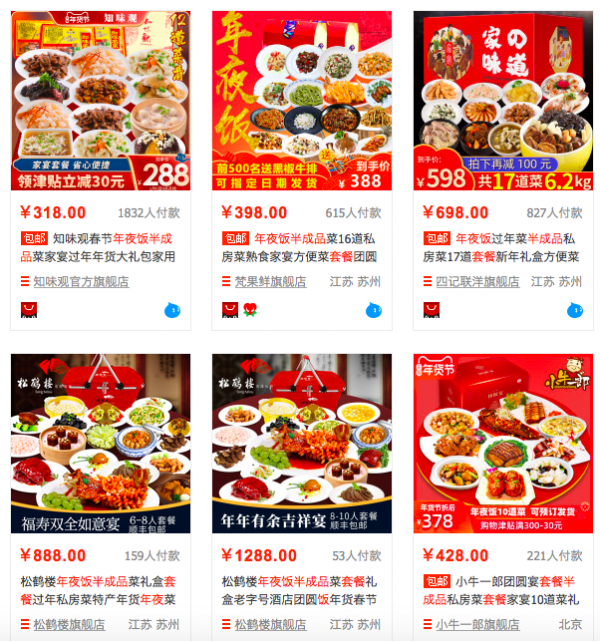Visit 松鹤楼旗舰店 under the ¥888.00 item
600x641 pixels.
coord(69,625)
